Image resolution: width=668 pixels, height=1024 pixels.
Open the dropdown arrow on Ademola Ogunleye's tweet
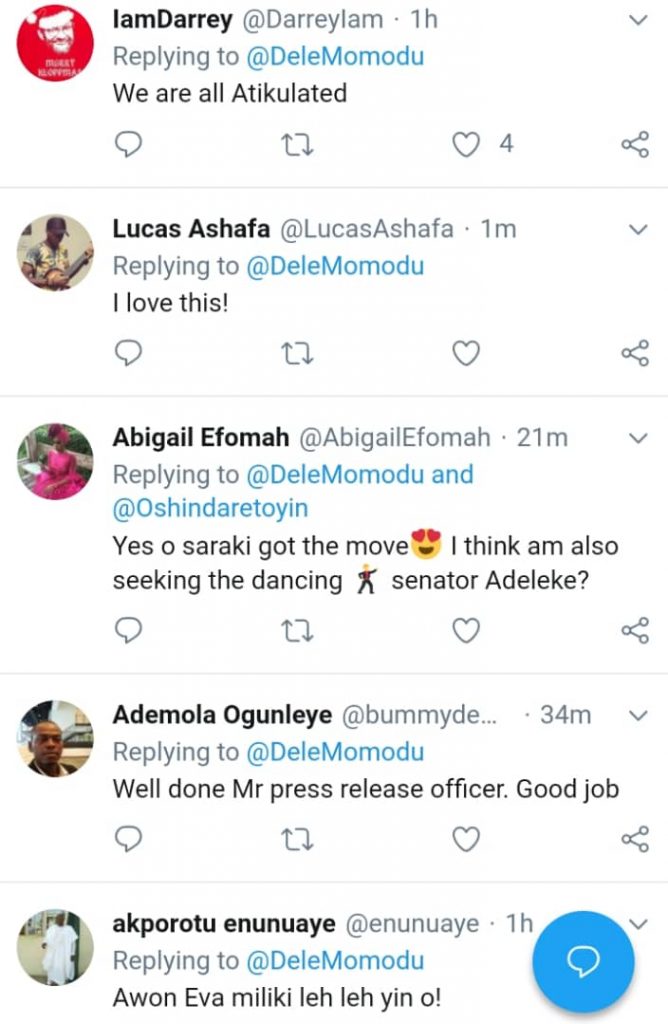[x=638, y=716]
